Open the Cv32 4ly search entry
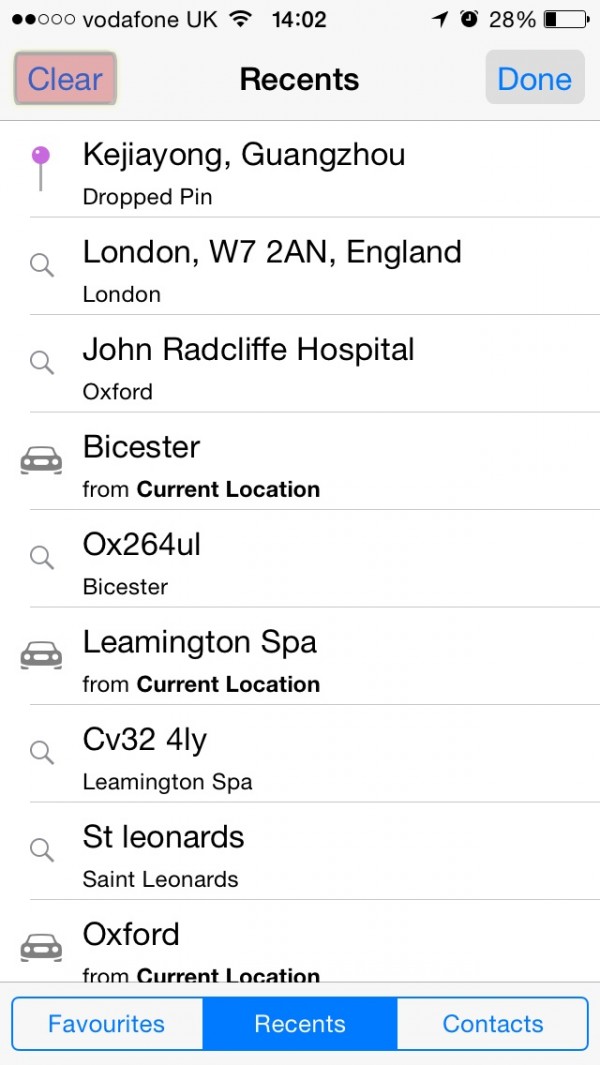600x1065 pixels. click(x=300, y=756)
